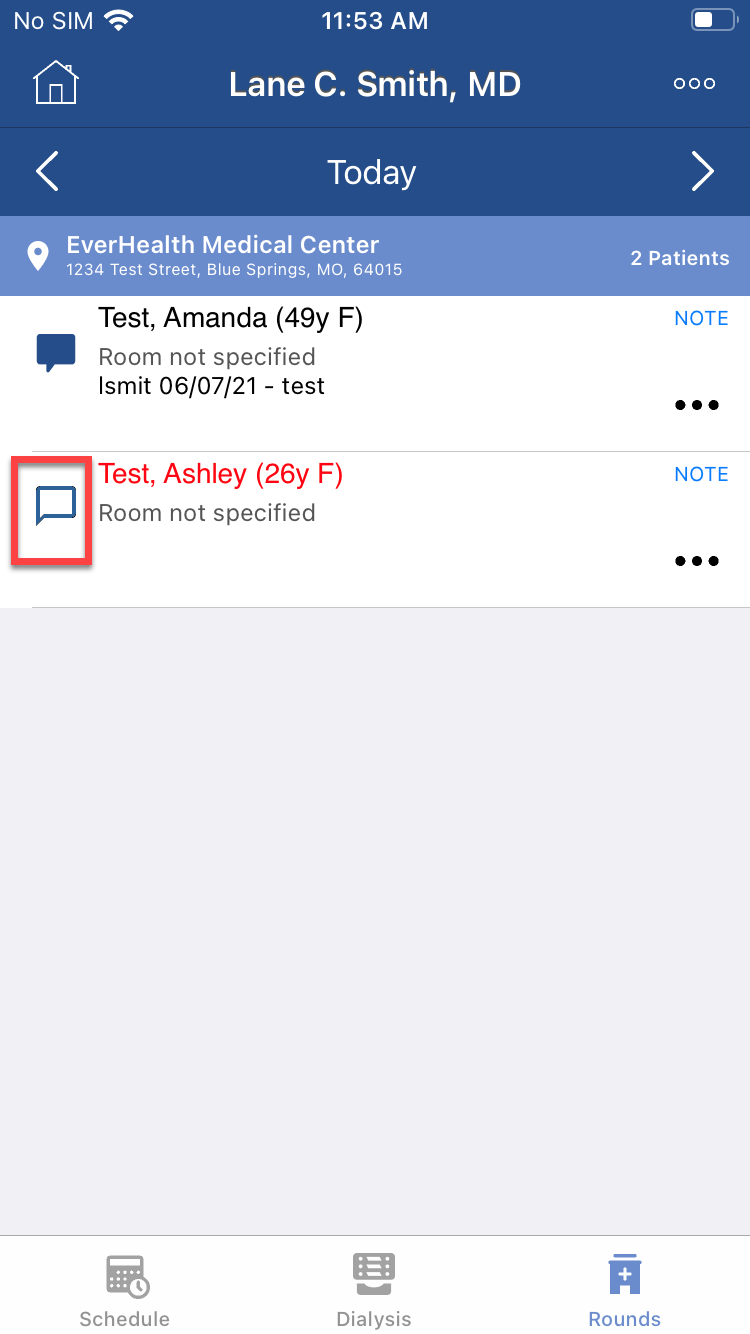Screen dimensions: 750x1334
Task: Tap NOTE for Amanda Test
Action: tap(701, 319)
